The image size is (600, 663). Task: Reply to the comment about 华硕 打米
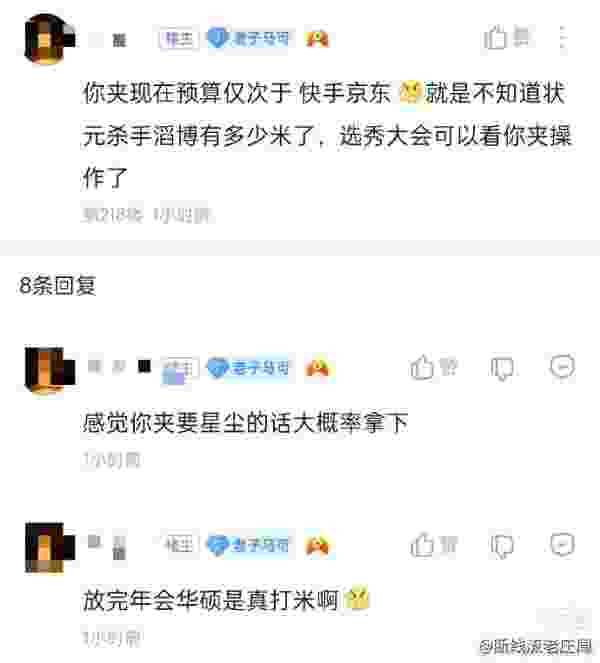[x=562, y=544]
